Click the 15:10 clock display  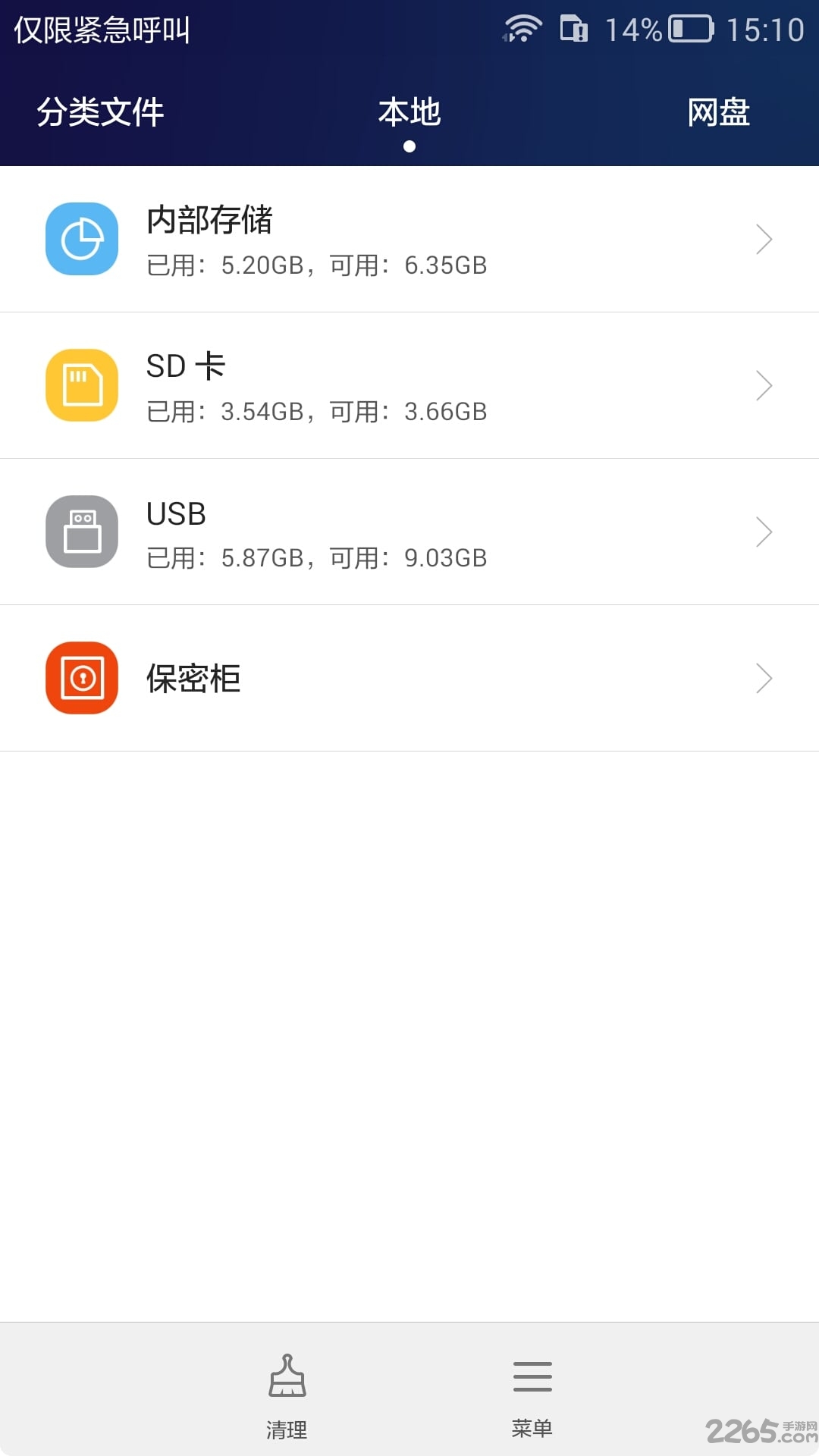pos(766,29)
